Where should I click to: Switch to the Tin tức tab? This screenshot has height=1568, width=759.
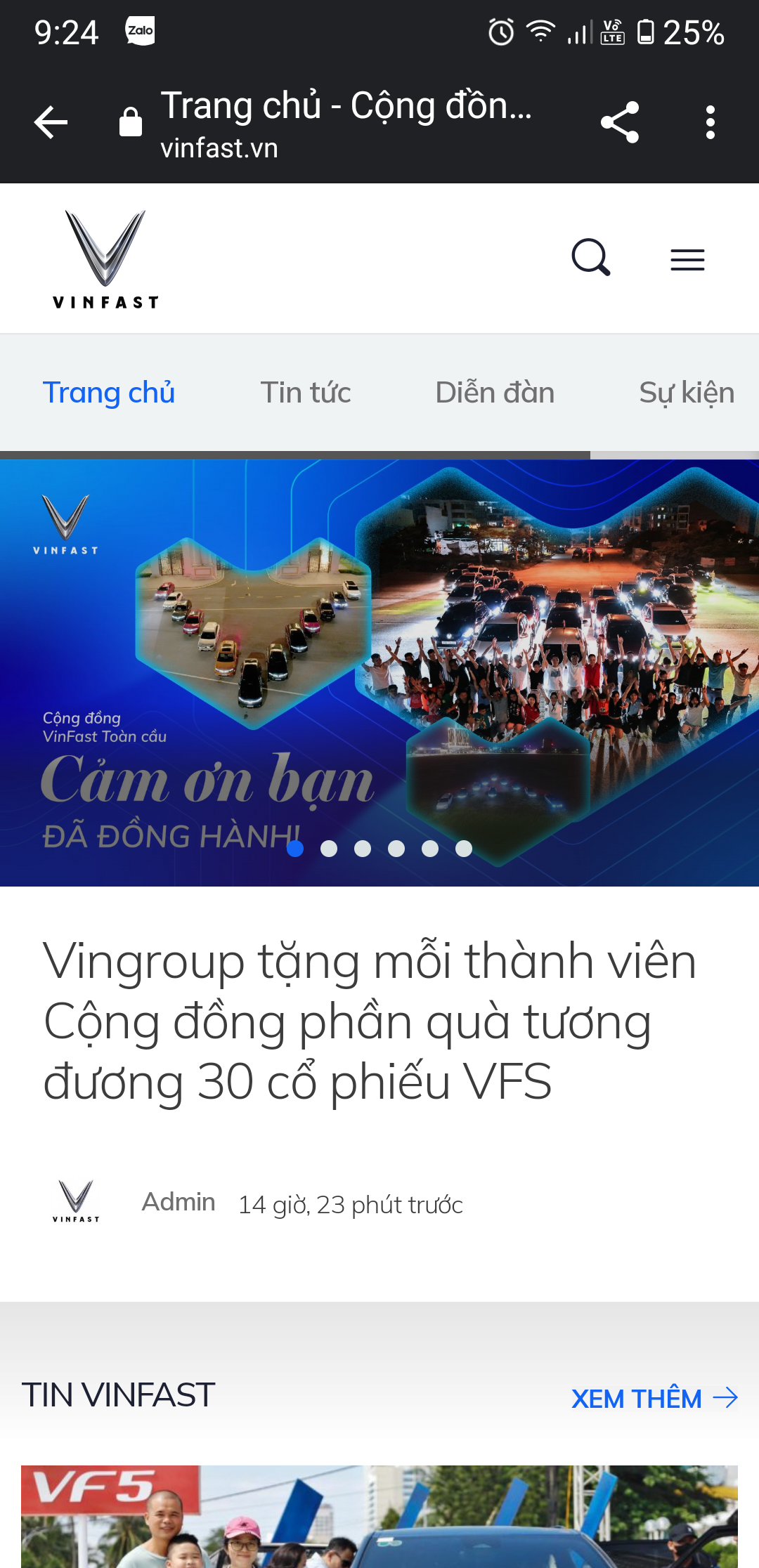coord(305,393)
